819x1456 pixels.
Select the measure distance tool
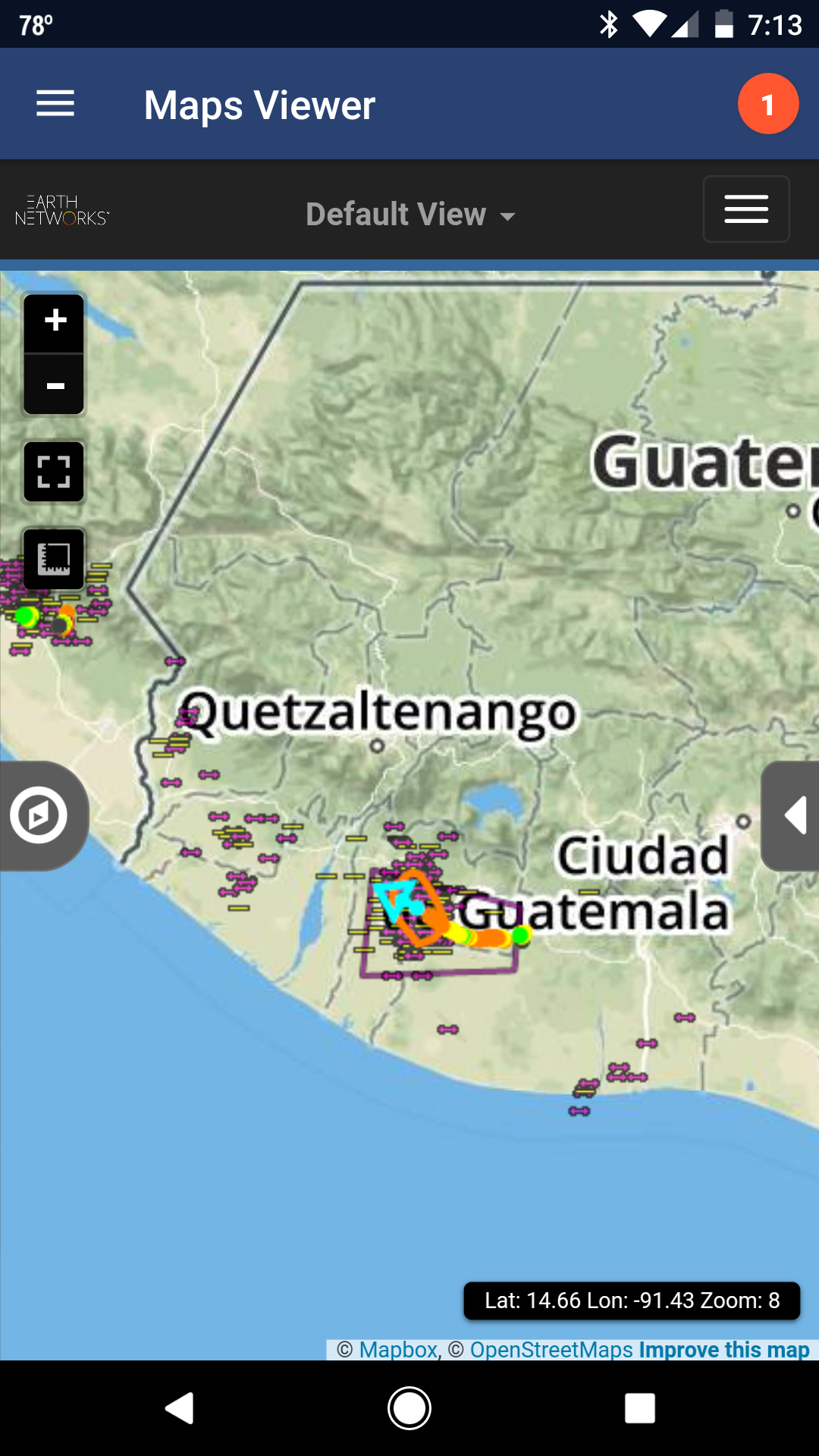53,559
